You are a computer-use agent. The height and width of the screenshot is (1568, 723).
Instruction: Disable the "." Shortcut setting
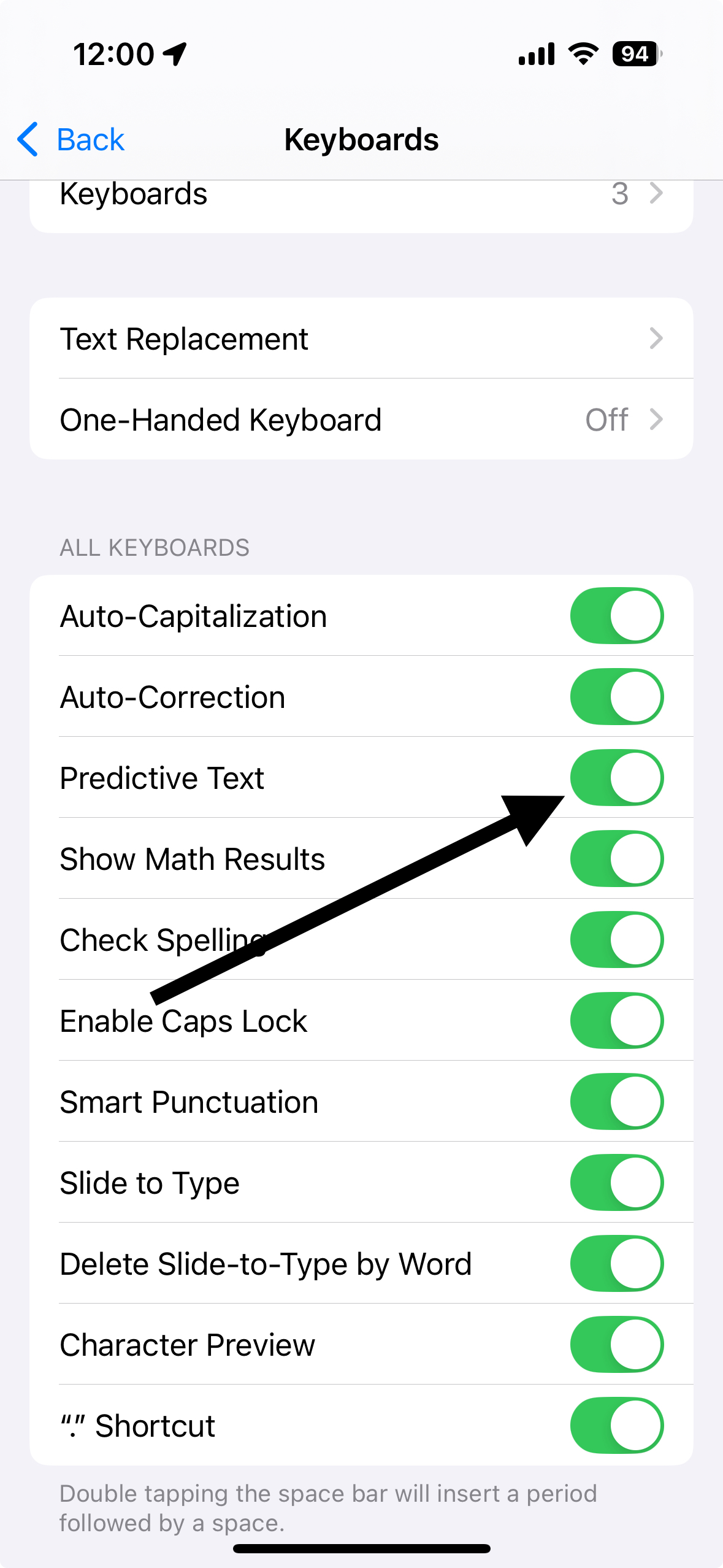[x=617, y=1425]
